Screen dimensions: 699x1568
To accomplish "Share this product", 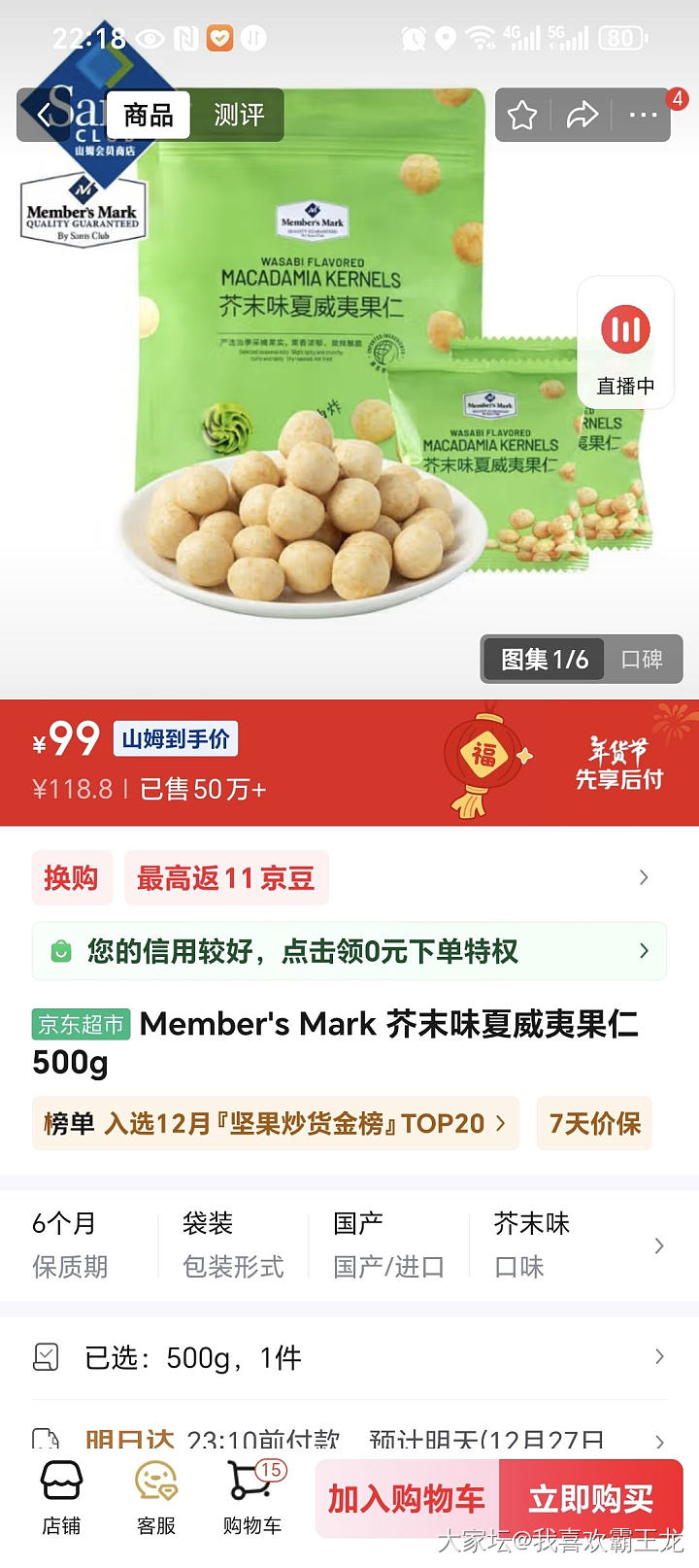I will tap(582, 116).
